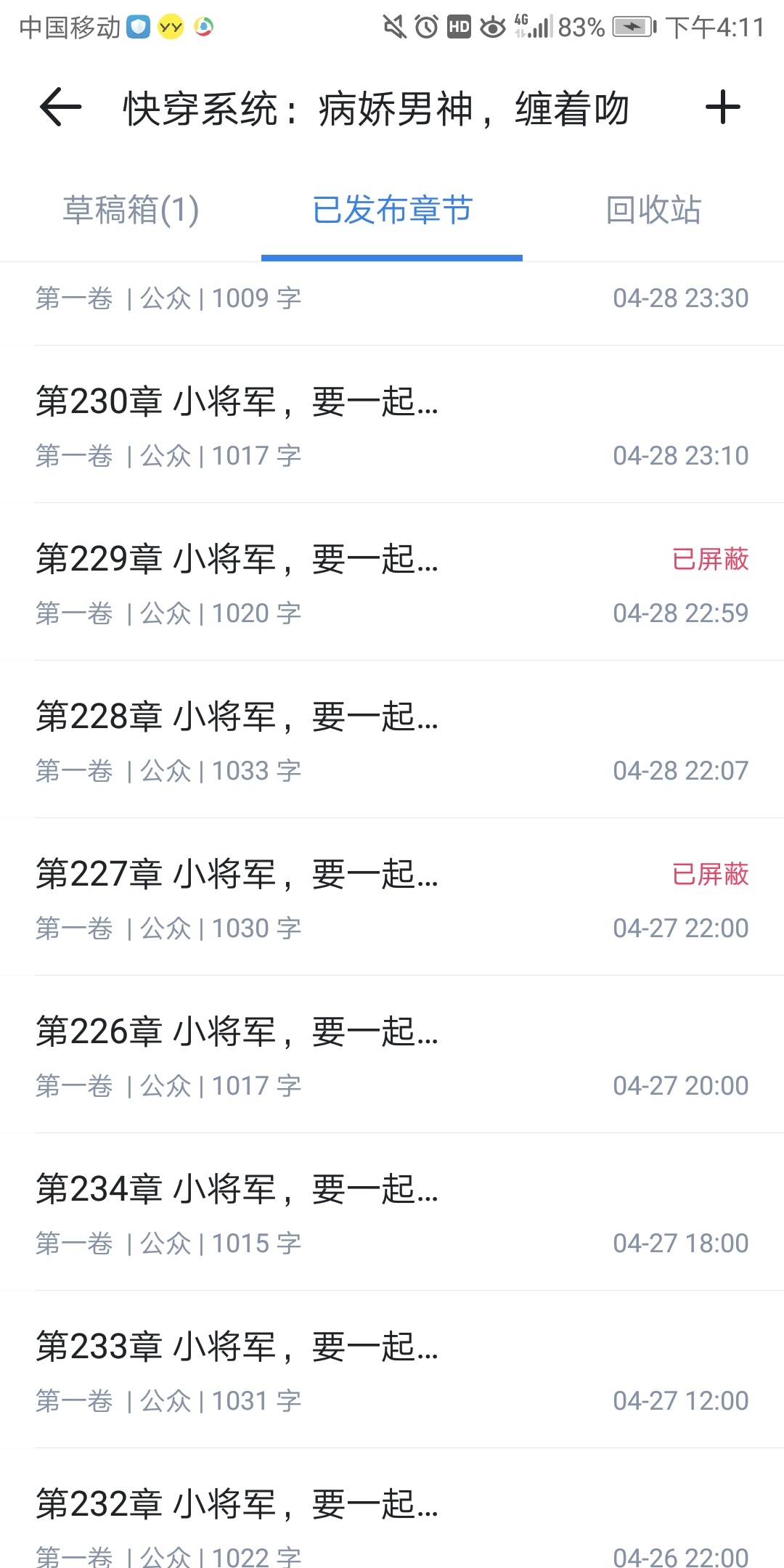Select the 已发布章节 tab
Viewport: 784px width, 1568px height.
coord(392,211)
